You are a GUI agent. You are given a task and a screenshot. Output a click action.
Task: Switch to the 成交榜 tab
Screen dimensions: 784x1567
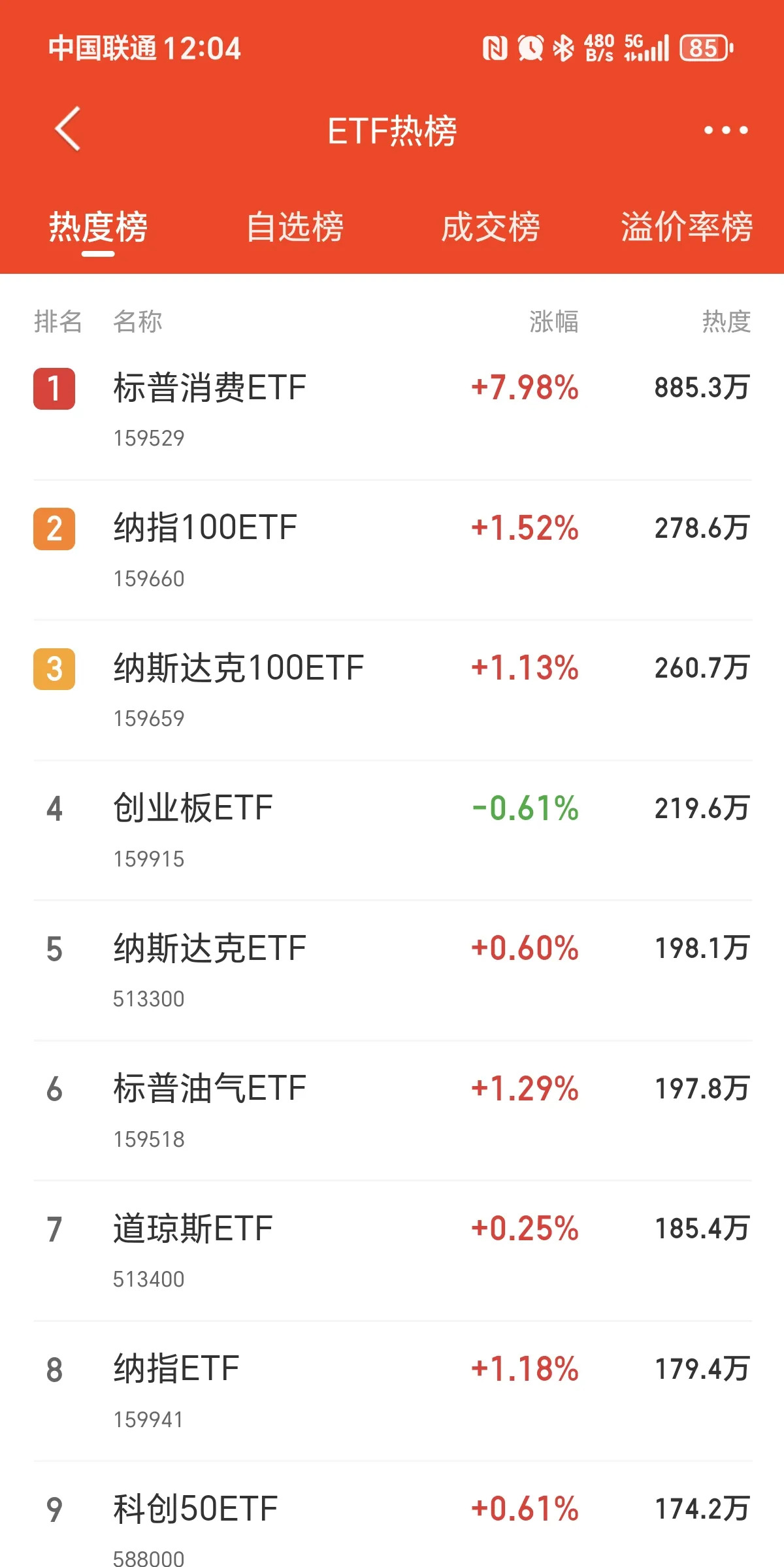pos(491,227)
